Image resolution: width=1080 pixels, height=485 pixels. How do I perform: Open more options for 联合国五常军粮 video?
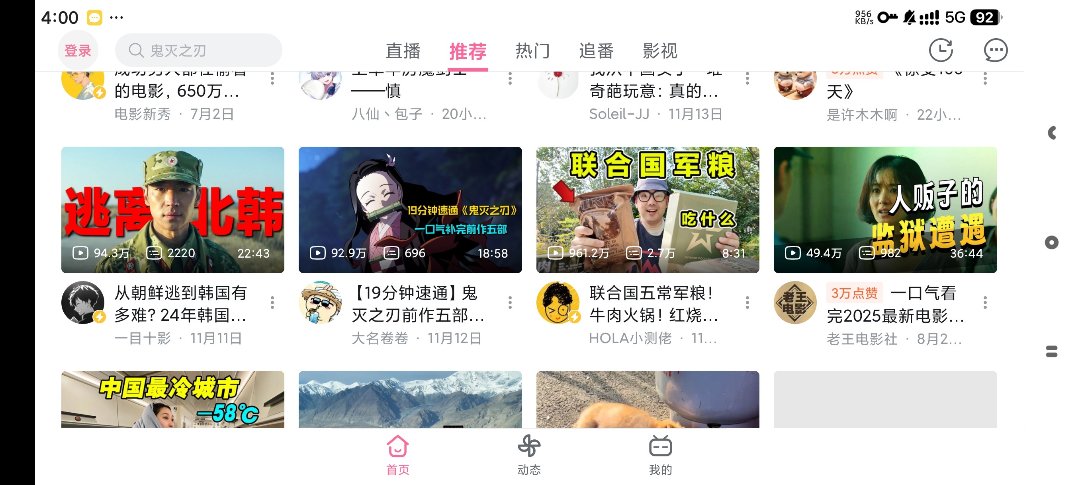tap(749, 303)
